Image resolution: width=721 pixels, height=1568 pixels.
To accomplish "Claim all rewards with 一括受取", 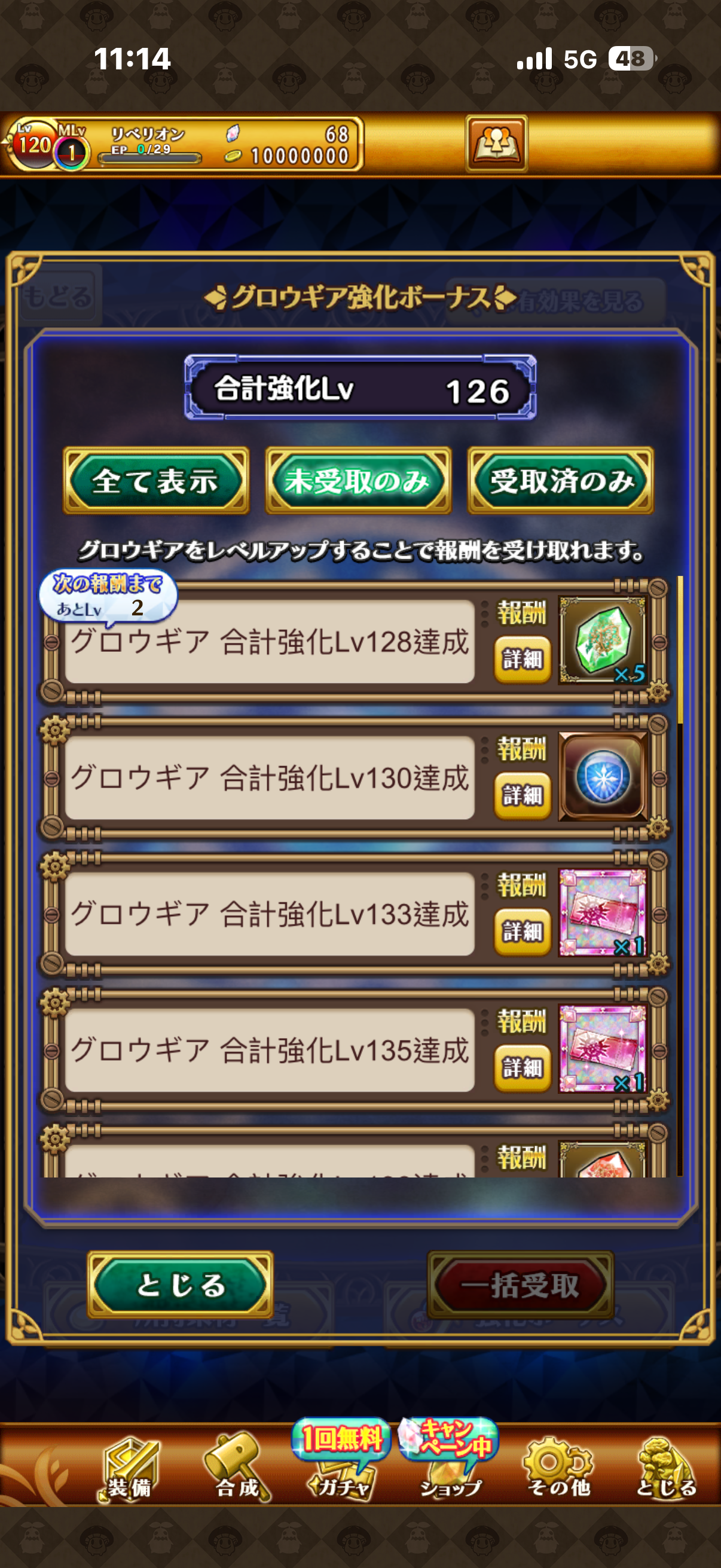I will tap(520, 1285).
